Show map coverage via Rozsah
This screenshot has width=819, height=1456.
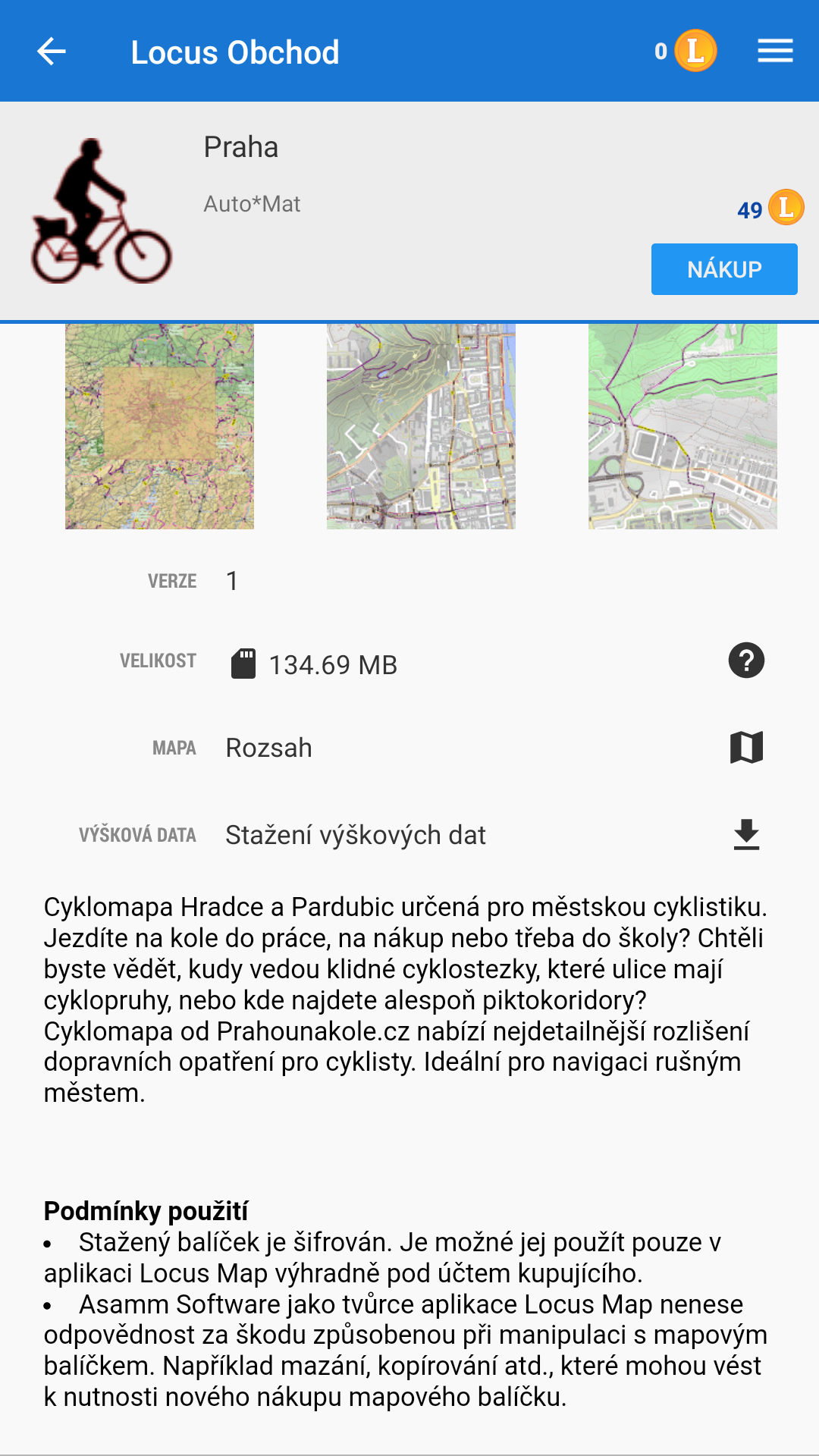coord(746,748)
